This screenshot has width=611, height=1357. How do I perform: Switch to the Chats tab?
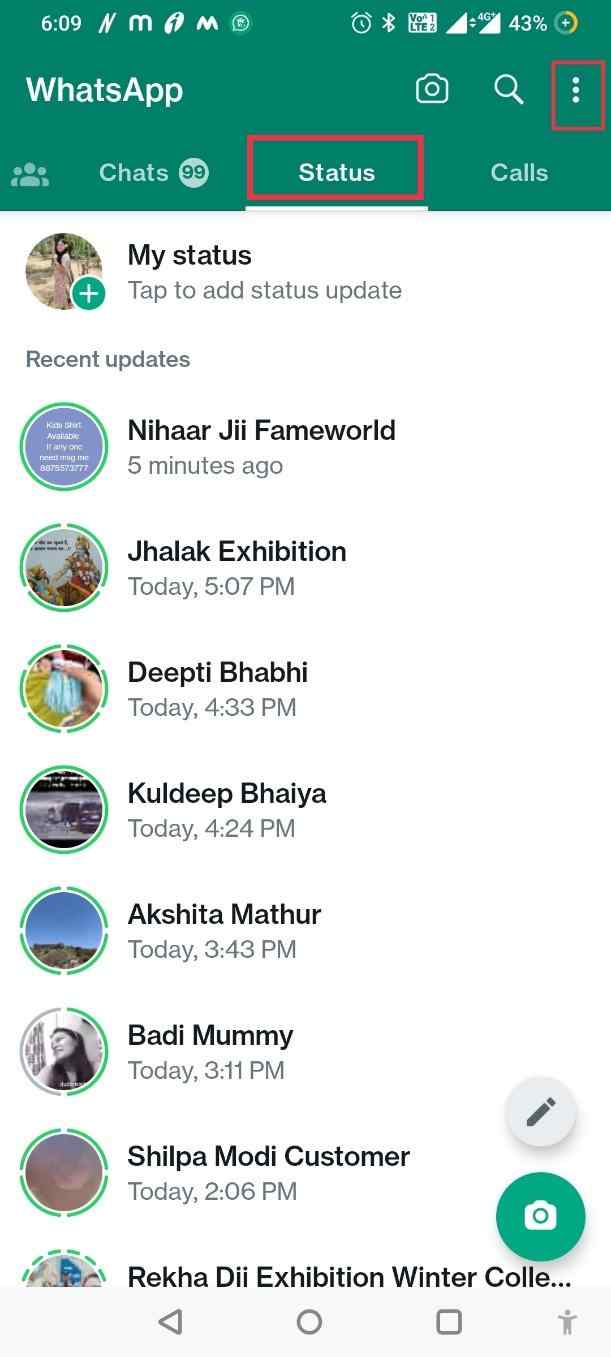(x=152, y=173)
